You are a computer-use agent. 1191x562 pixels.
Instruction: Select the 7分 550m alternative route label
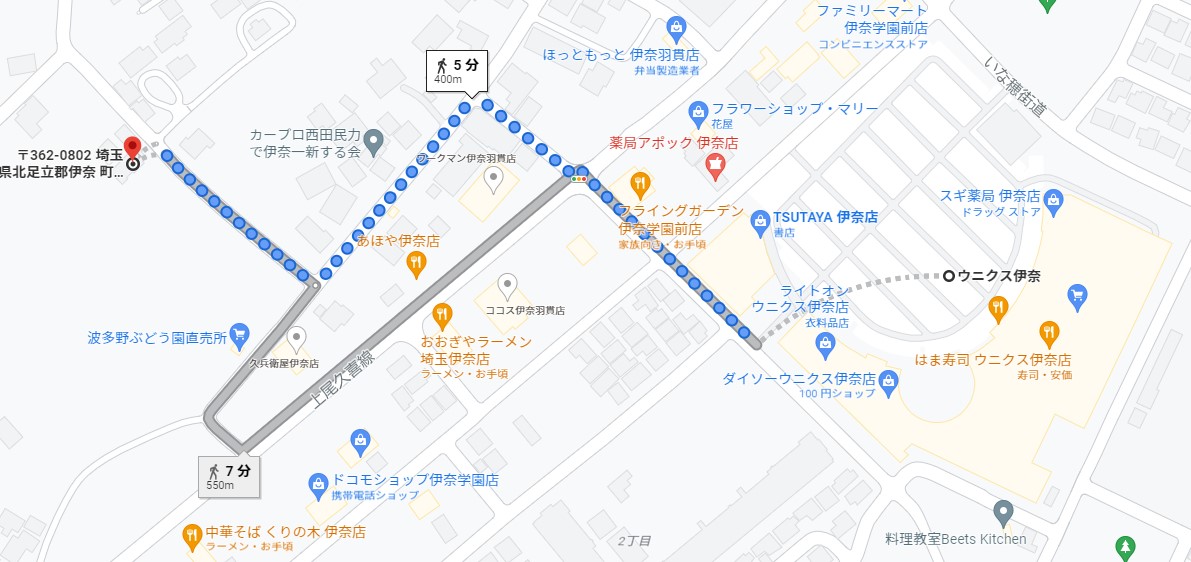coord(229,475)
